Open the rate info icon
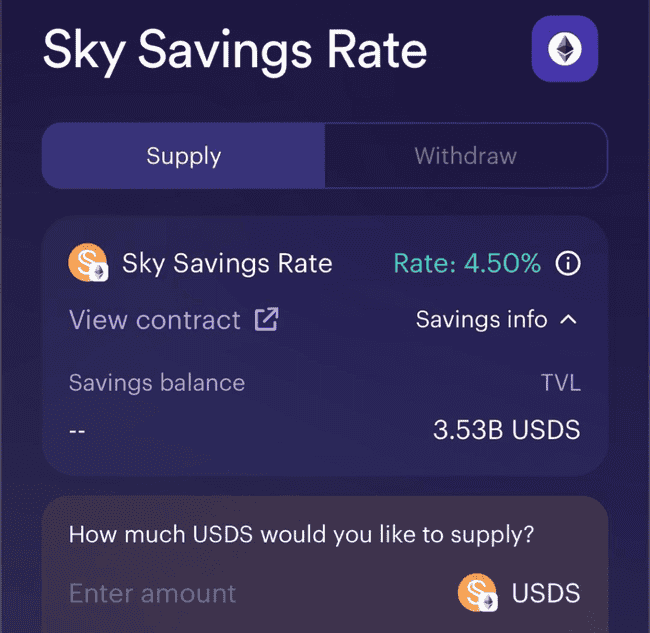This screenshot has height=633, width=650. 568,264
